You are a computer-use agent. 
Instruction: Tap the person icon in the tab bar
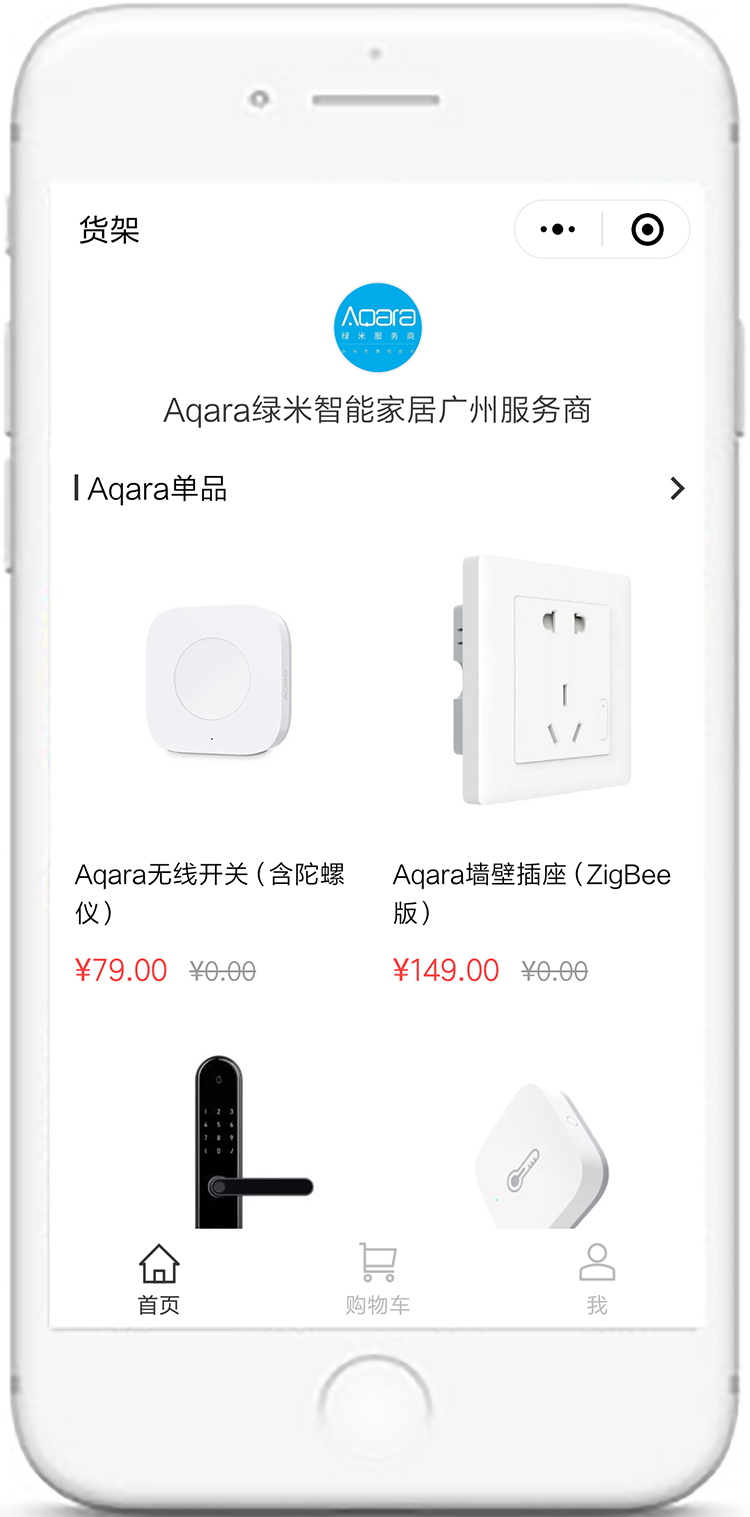tap(597, 1262)
